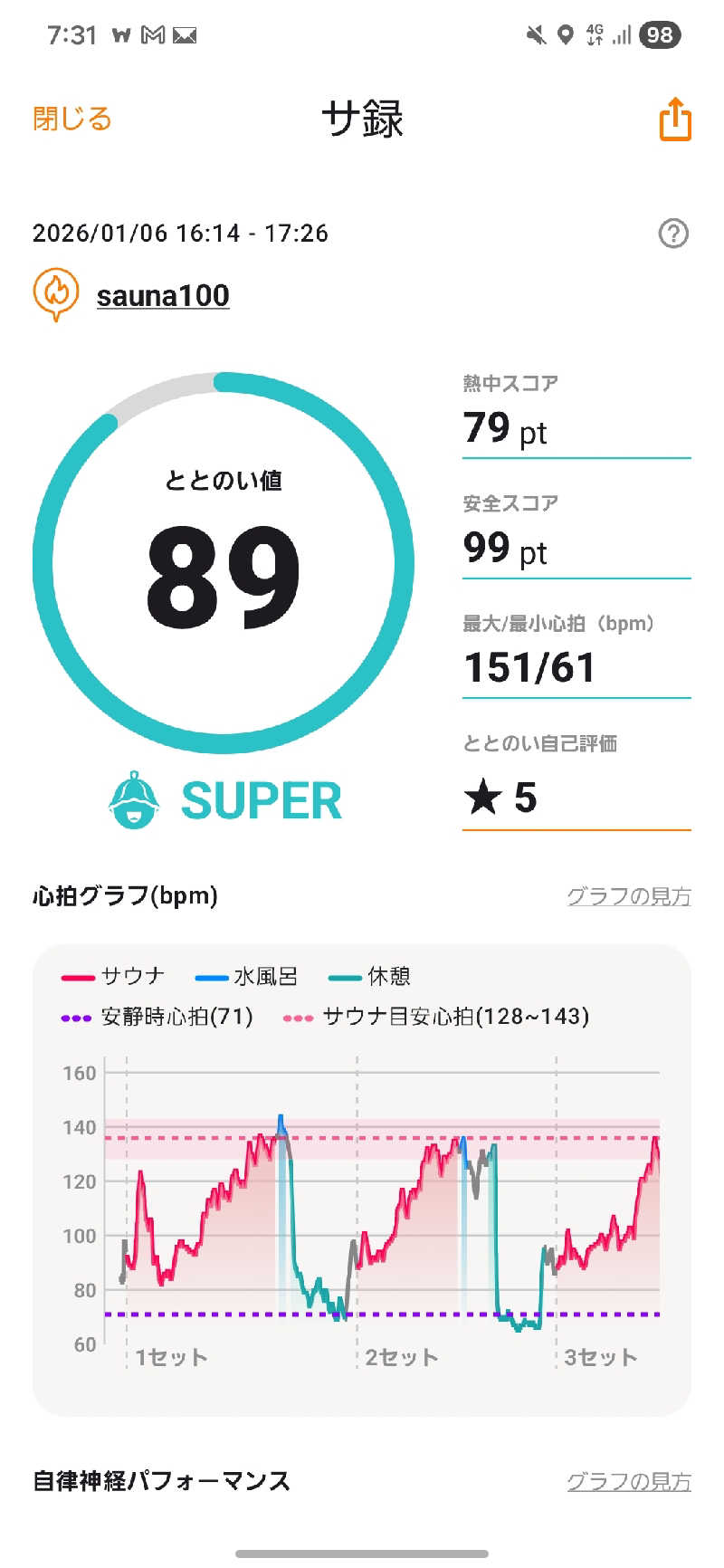
Task: Open グラフの見方 for the 心拍グラフ
Action: [628, 896]
